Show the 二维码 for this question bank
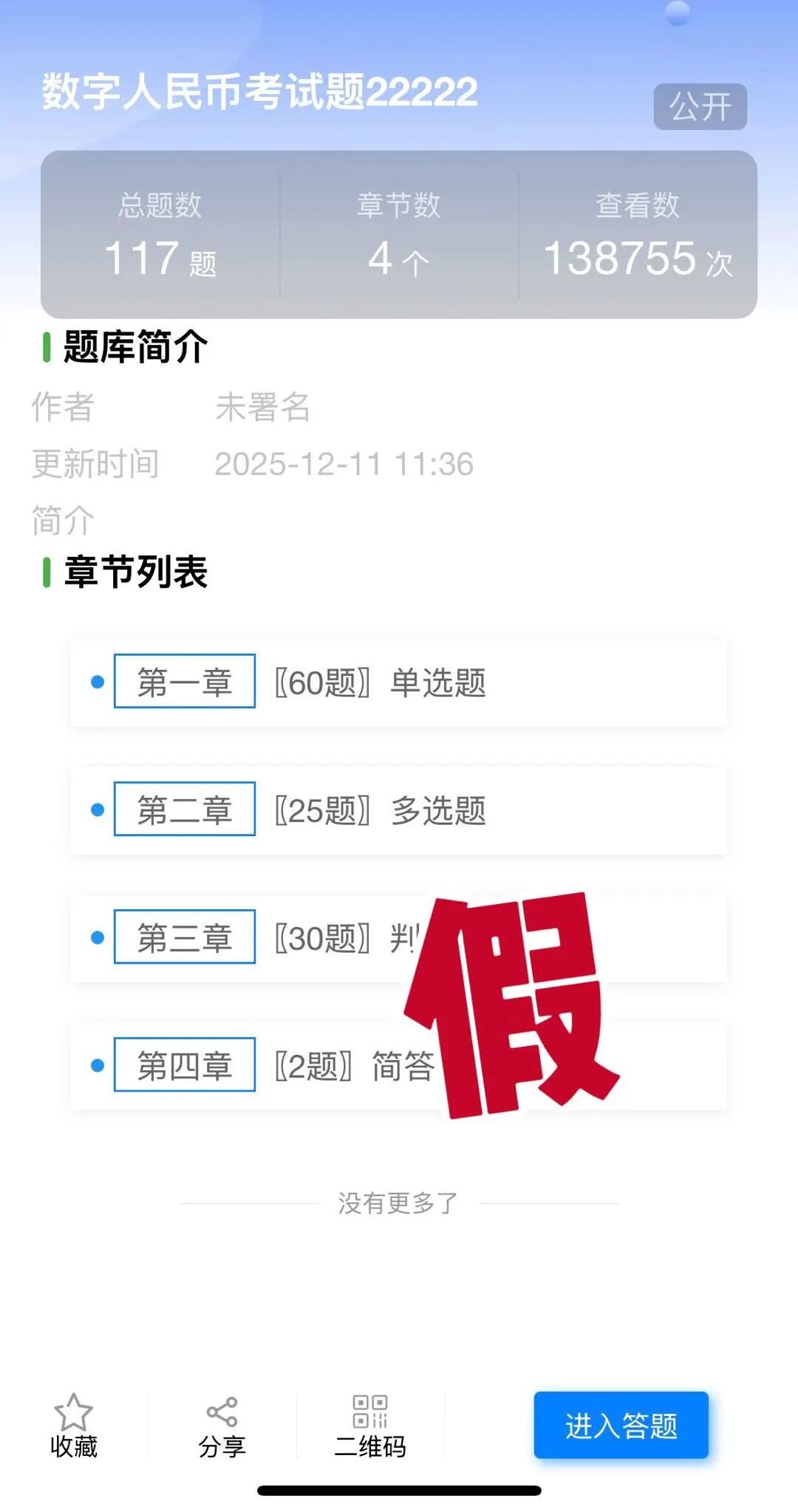This screenshot has height=1512, width=798. click(370, 1426)
